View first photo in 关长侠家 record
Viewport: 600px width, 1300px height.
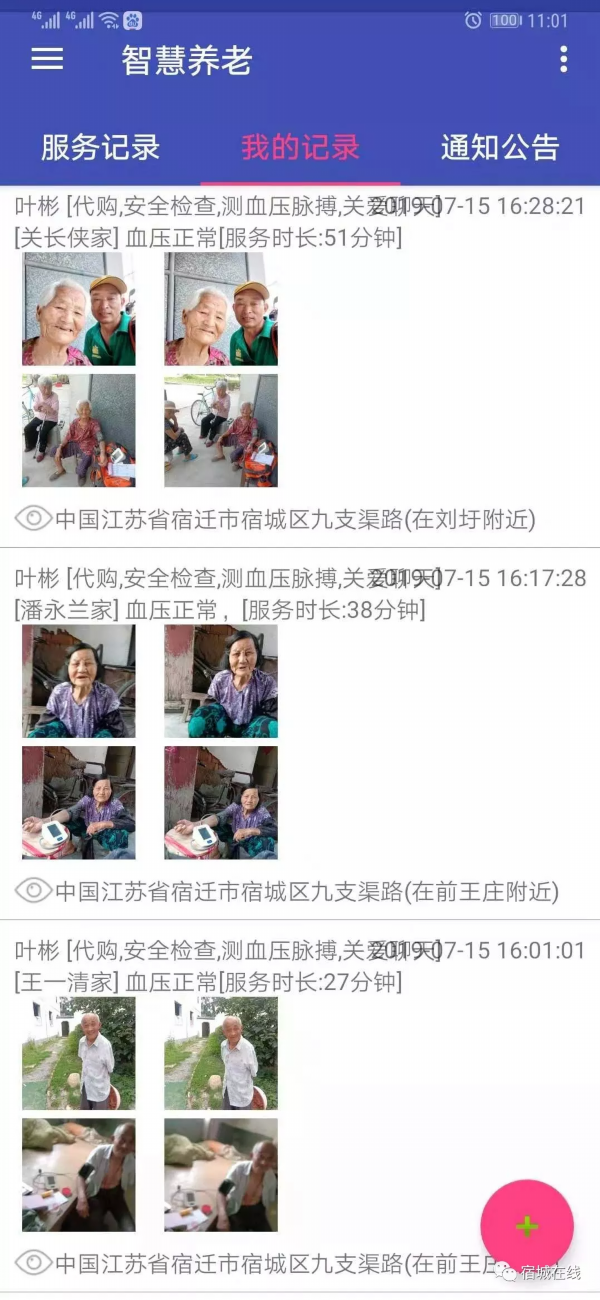tap(79, 309)
